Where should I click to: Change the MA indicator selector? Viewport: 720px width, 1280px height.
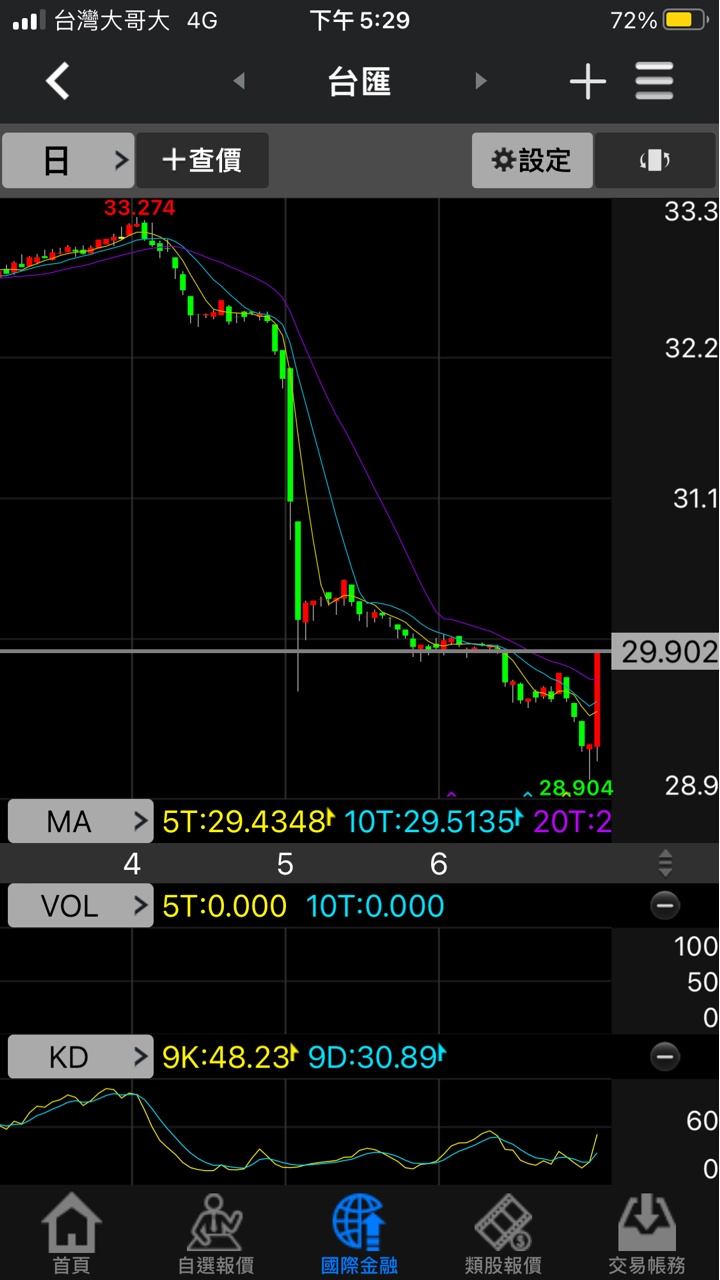(80, 822)
